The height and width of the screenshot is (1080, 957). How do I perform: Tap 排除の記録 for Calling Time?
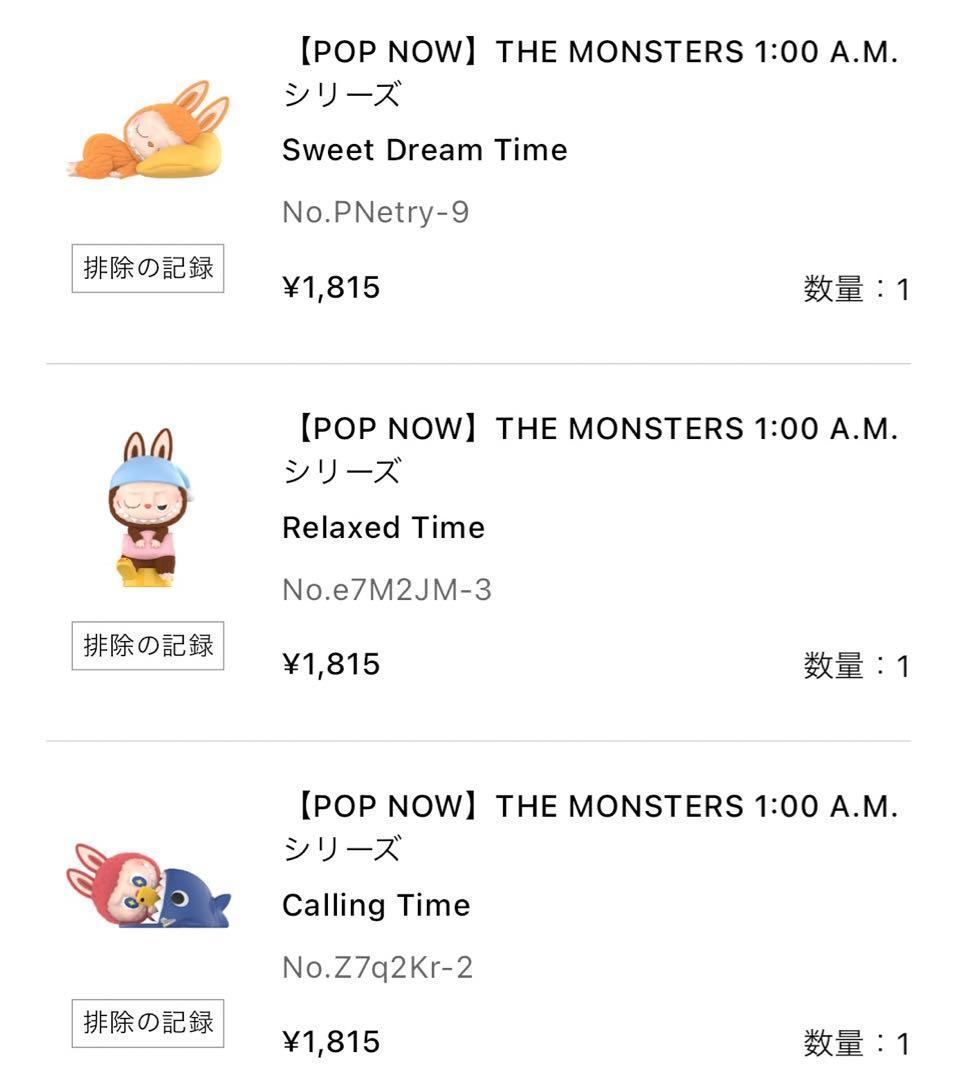(x=148, y=1022)
